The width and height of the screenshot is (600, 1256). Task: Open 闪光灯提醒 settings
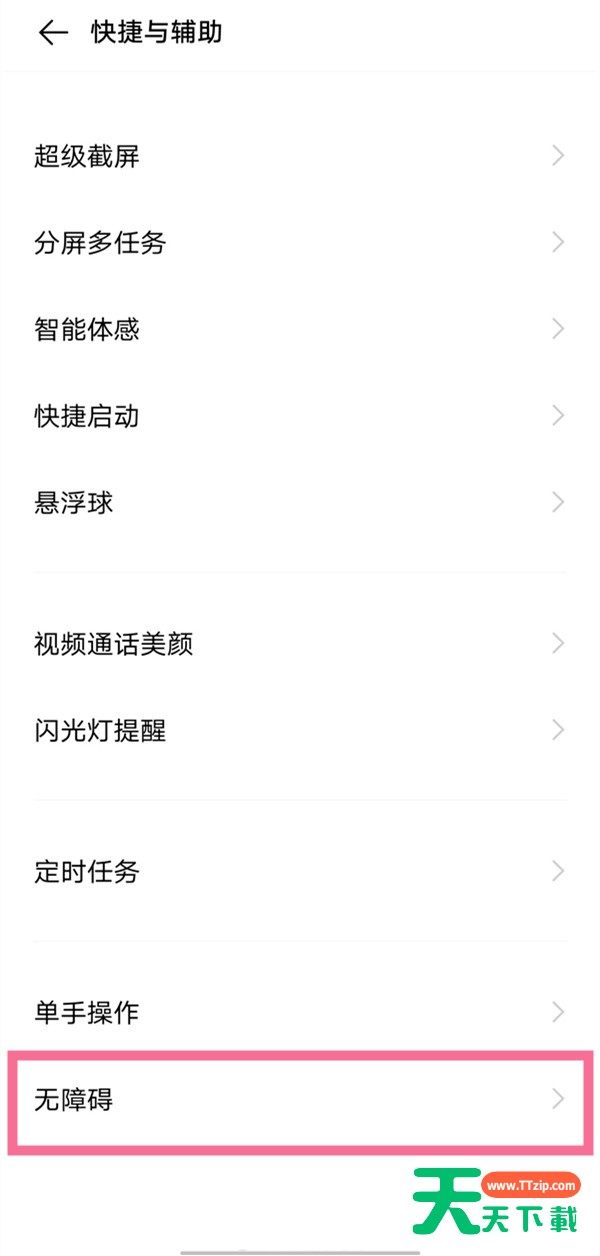300,730
